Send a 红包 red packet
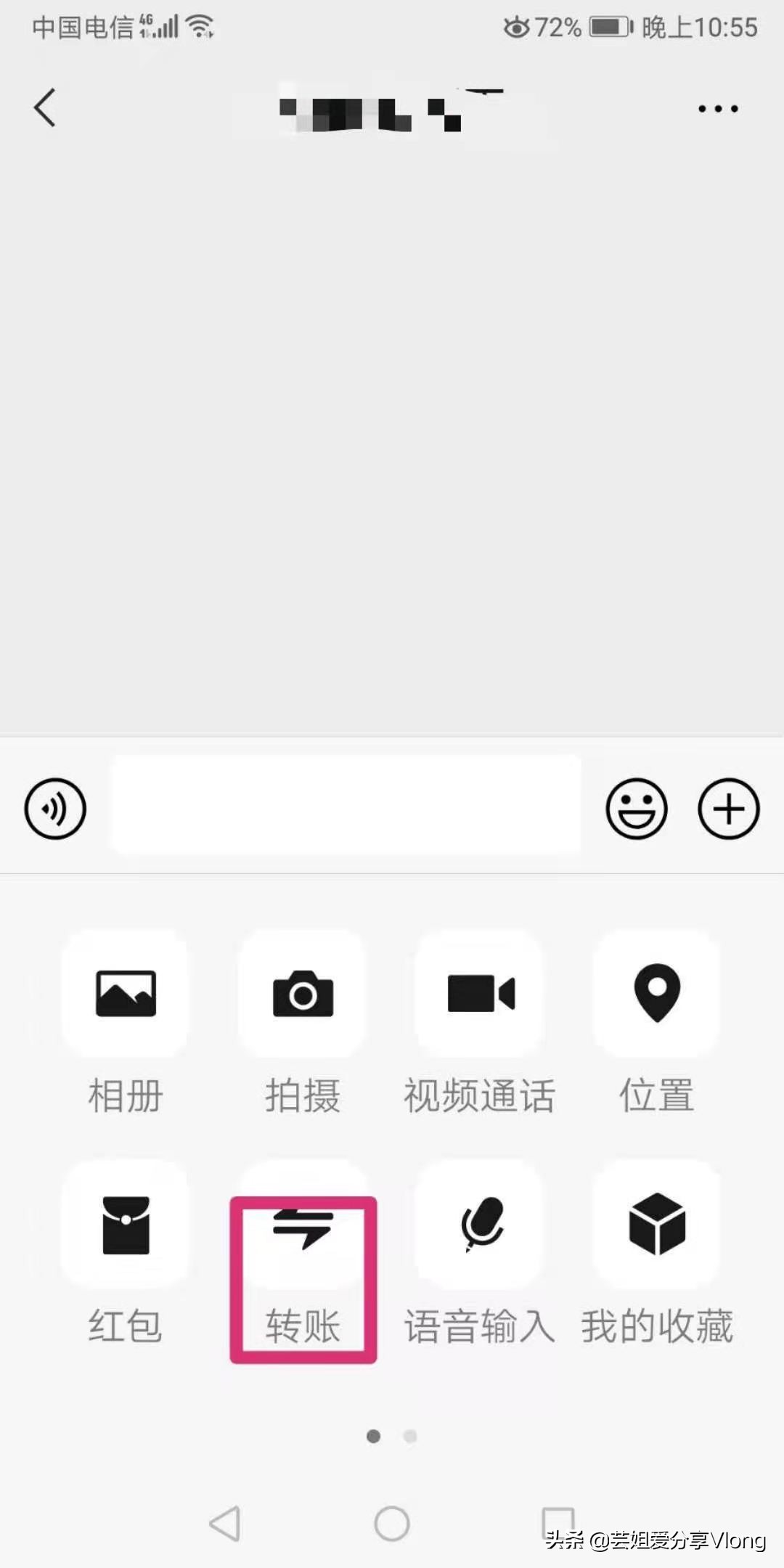Image resolution: width=784 pixels, height=1568 pixels. point(126,1225)
